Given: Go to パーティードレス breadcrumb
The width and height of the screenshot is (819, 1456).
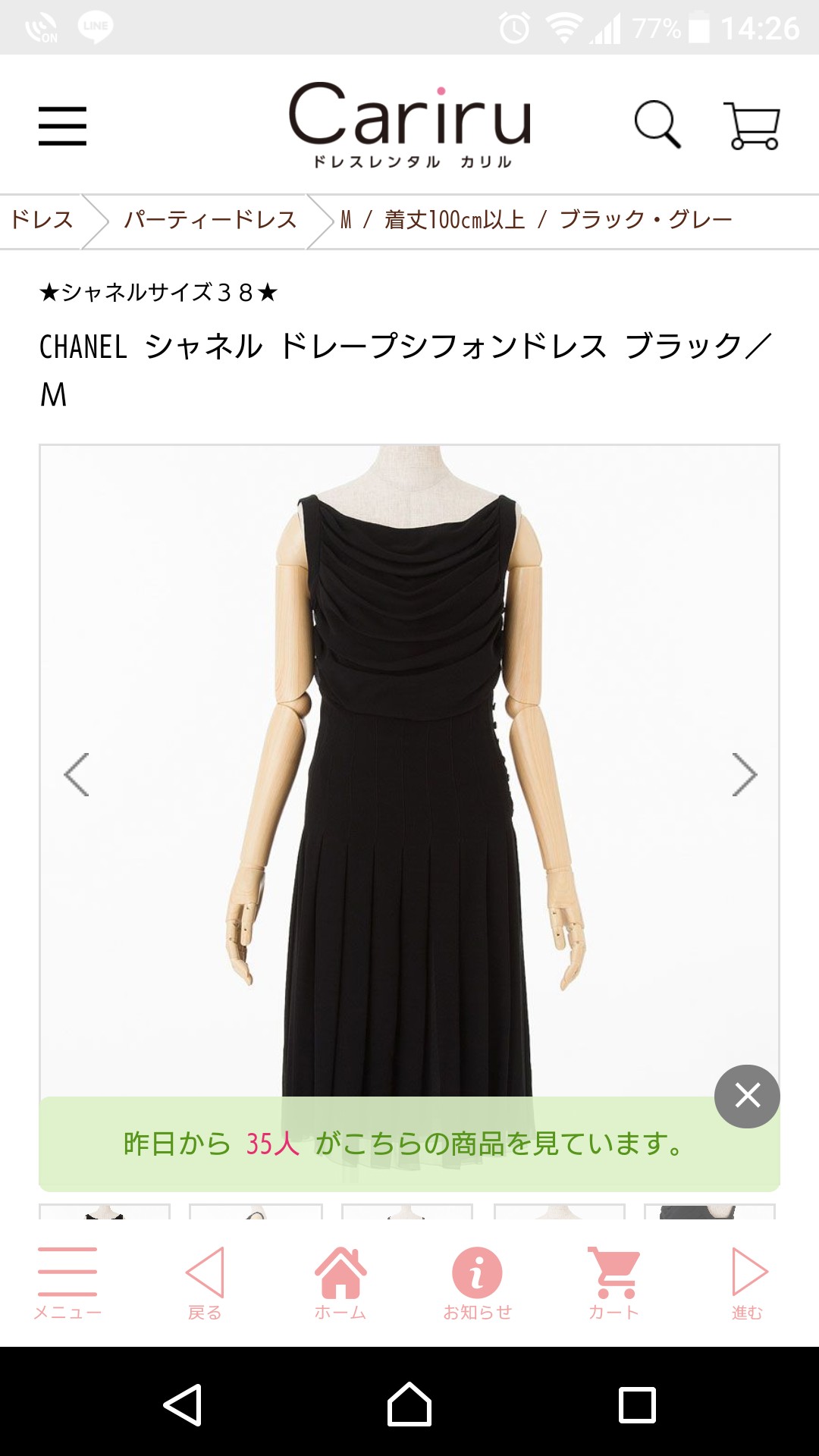Looking at the screenshot, I should click(210, 220).
